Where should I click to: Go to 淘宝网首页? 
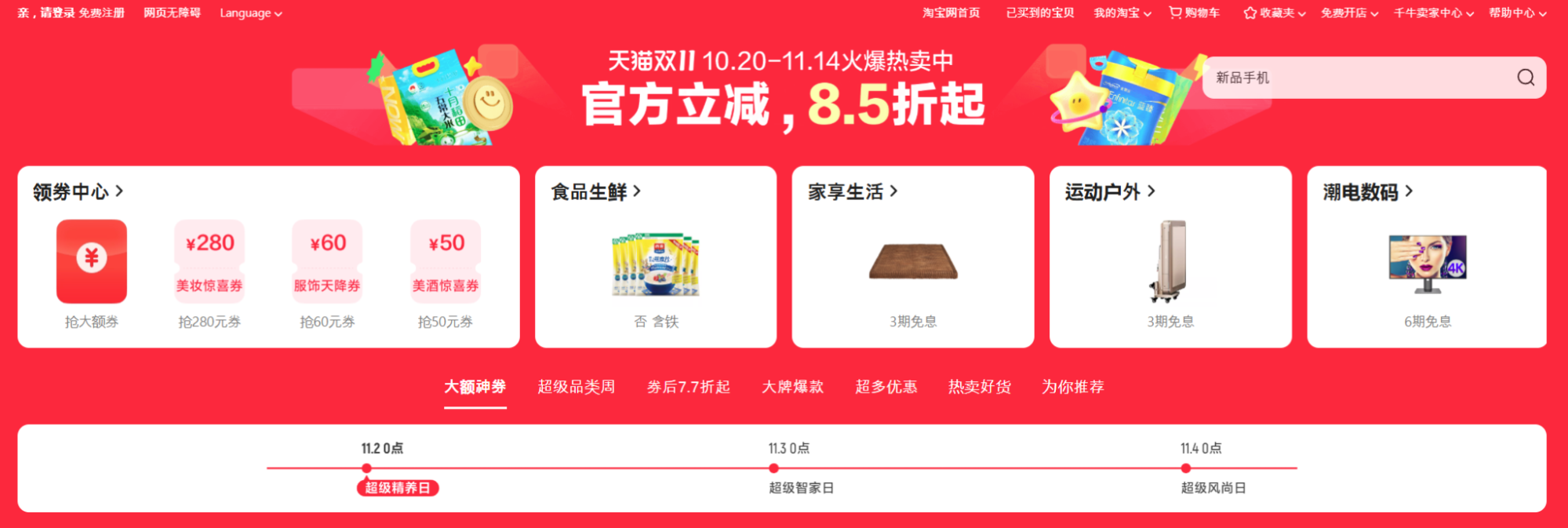pyautogui.click(x=951, y=13)
